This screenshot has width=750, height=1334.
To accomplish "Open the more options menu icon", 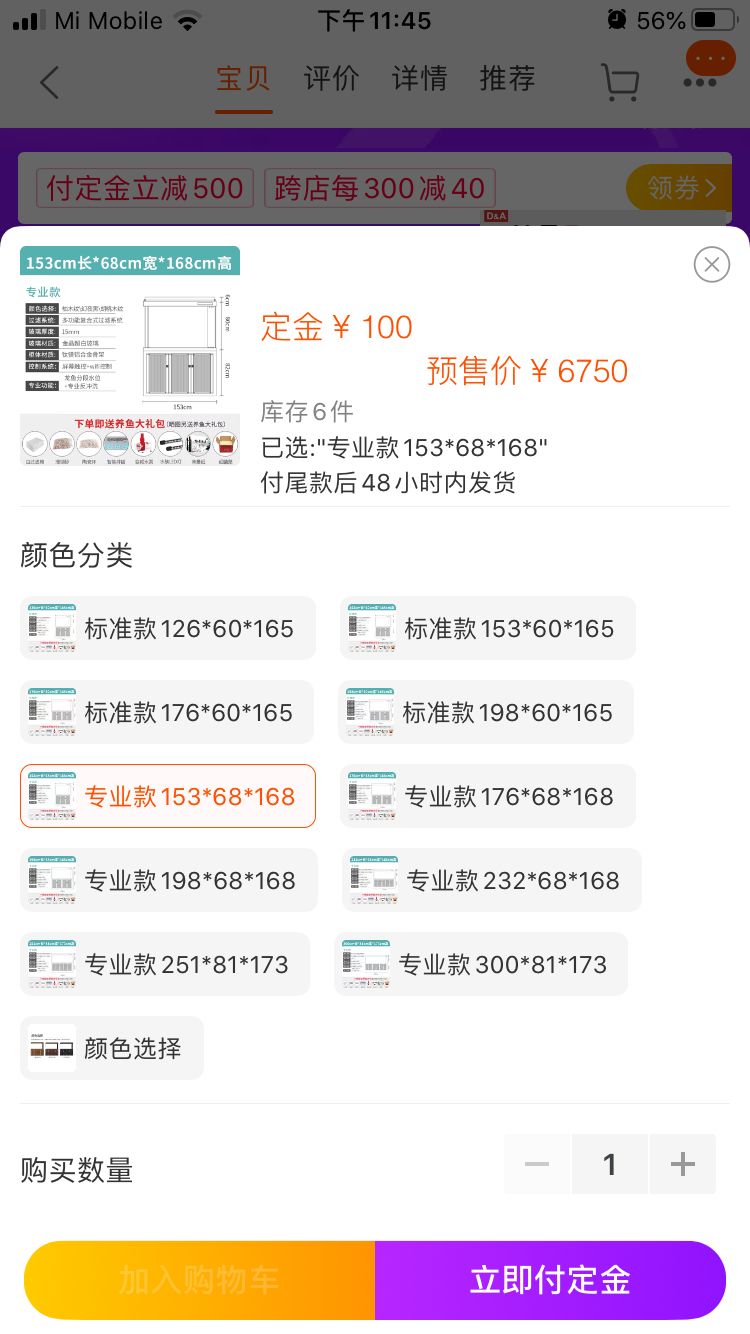I will pos(709,58).
